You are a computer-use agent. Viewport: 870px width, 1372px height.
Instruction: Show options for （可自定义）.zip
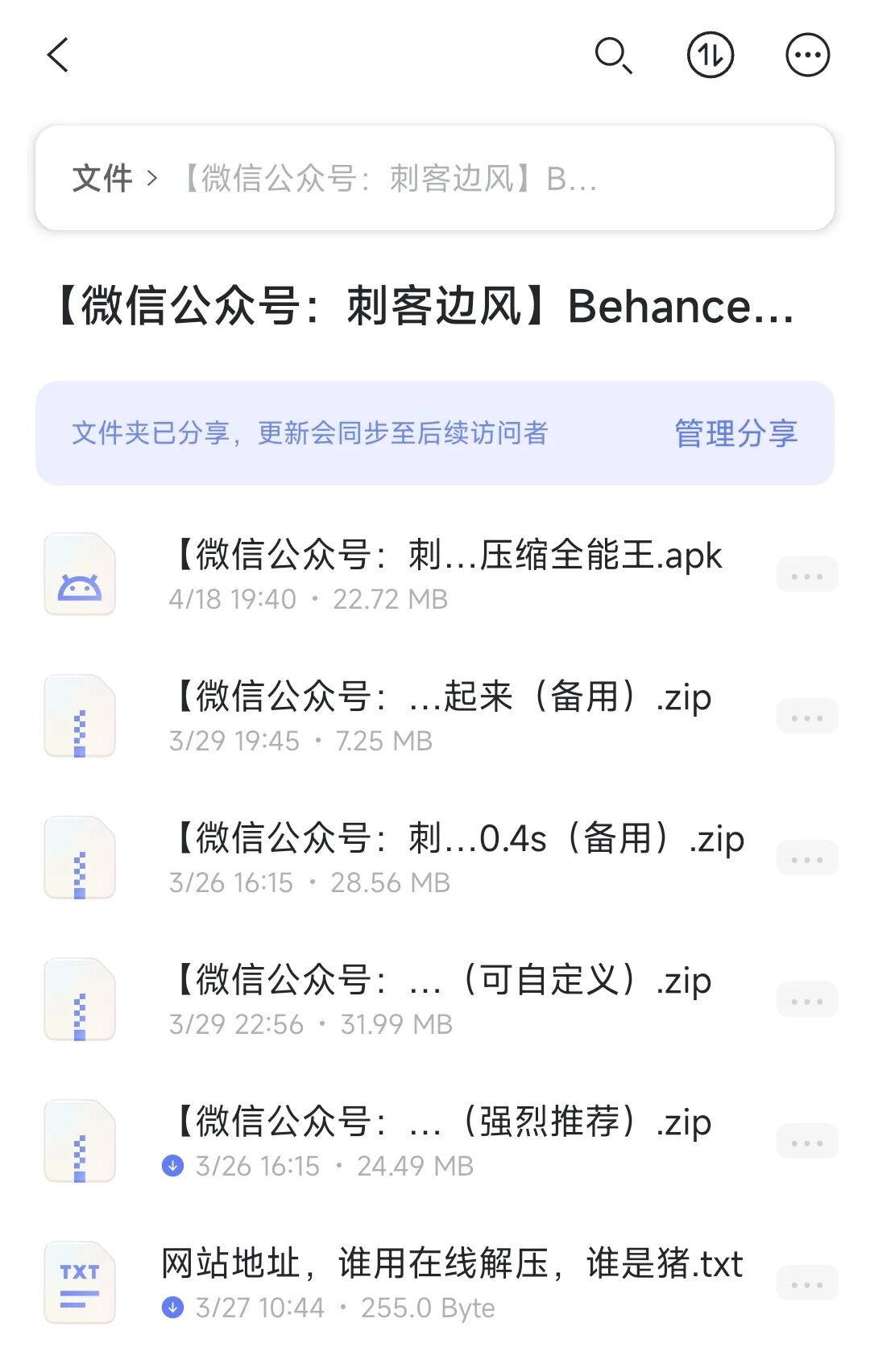pos(806,1001)
